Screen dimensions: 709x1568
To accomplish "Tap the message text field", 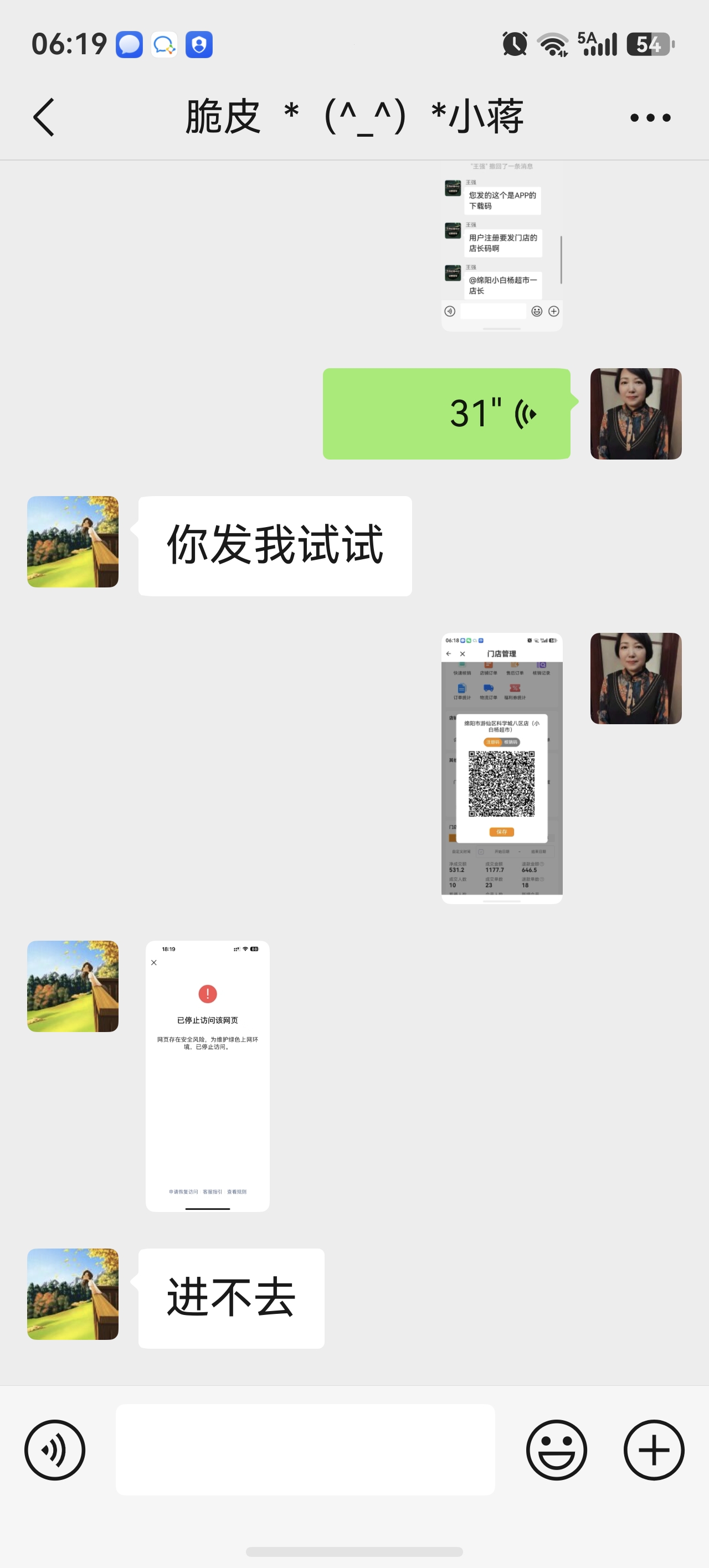I will coord(305,1450).
